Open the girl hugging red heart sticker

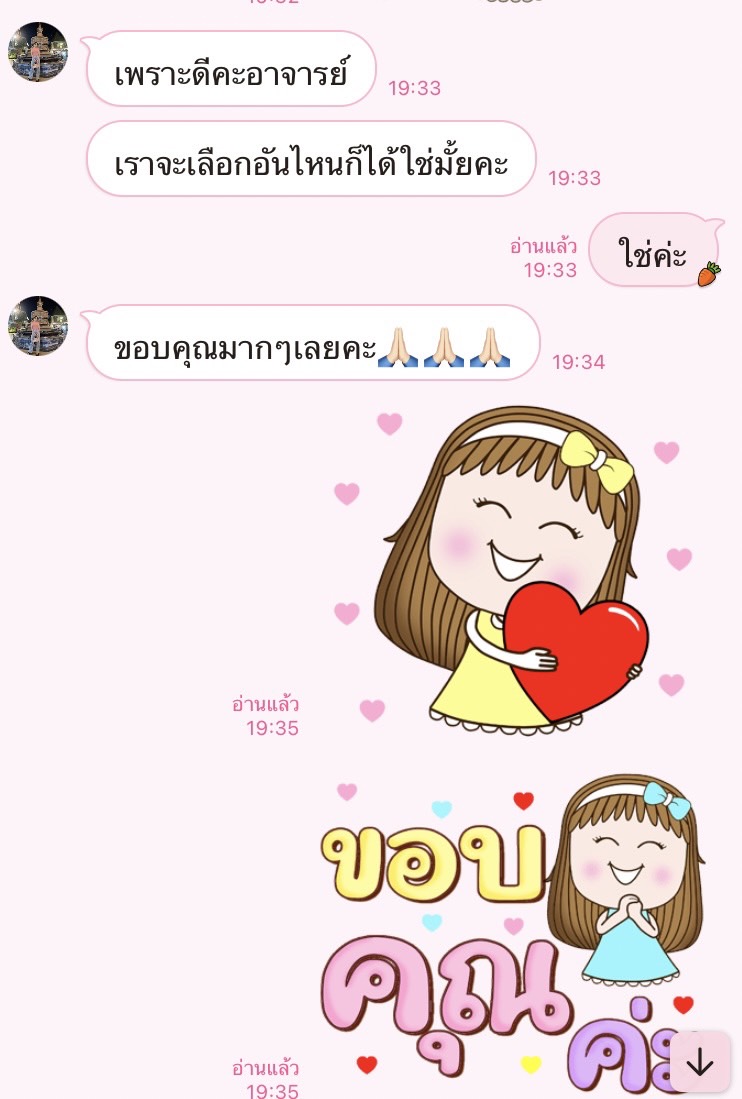510,570
